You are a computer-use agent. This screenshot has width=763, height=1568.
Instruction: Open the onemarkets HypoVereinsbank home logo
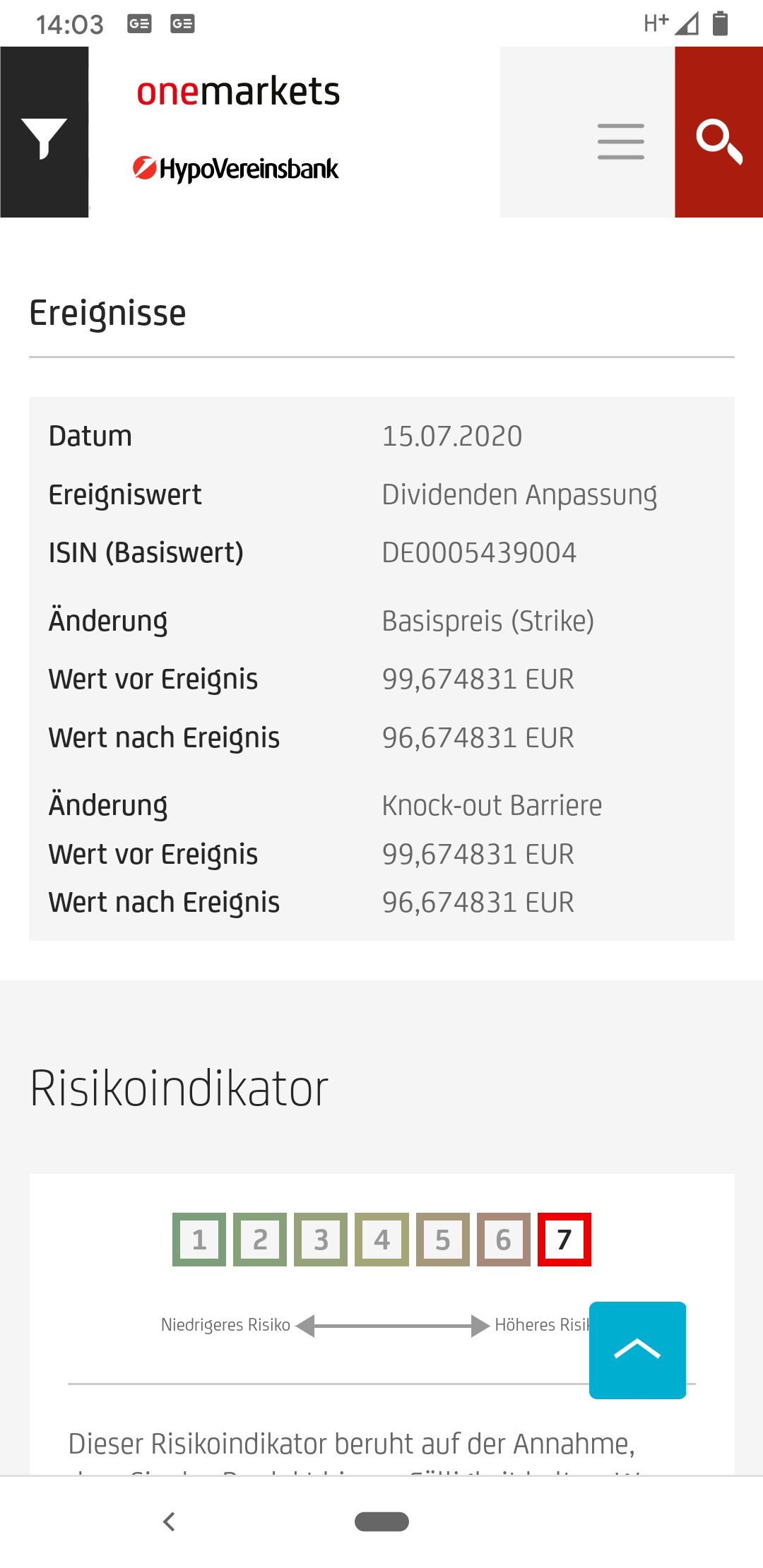(x=238, y=129)
